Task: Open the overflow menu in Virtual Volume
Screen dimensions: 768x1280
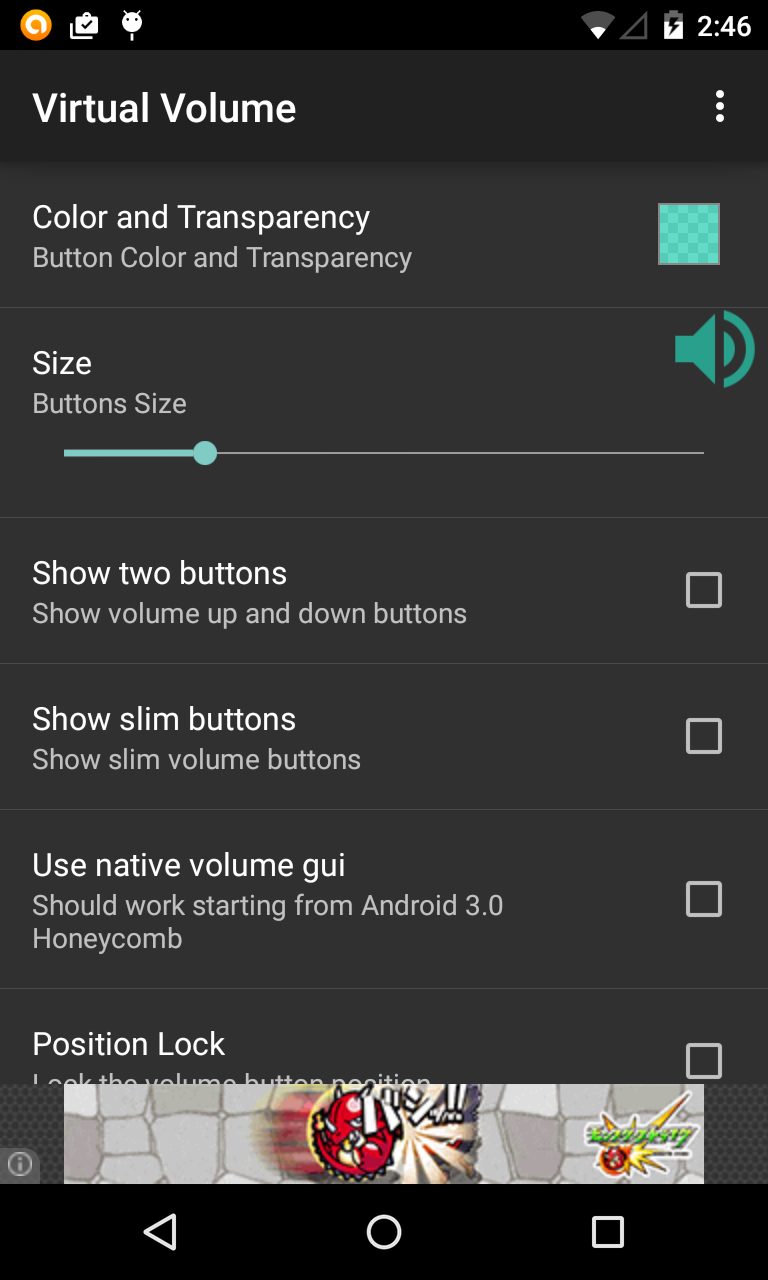Action: click(x=719, y=106)
